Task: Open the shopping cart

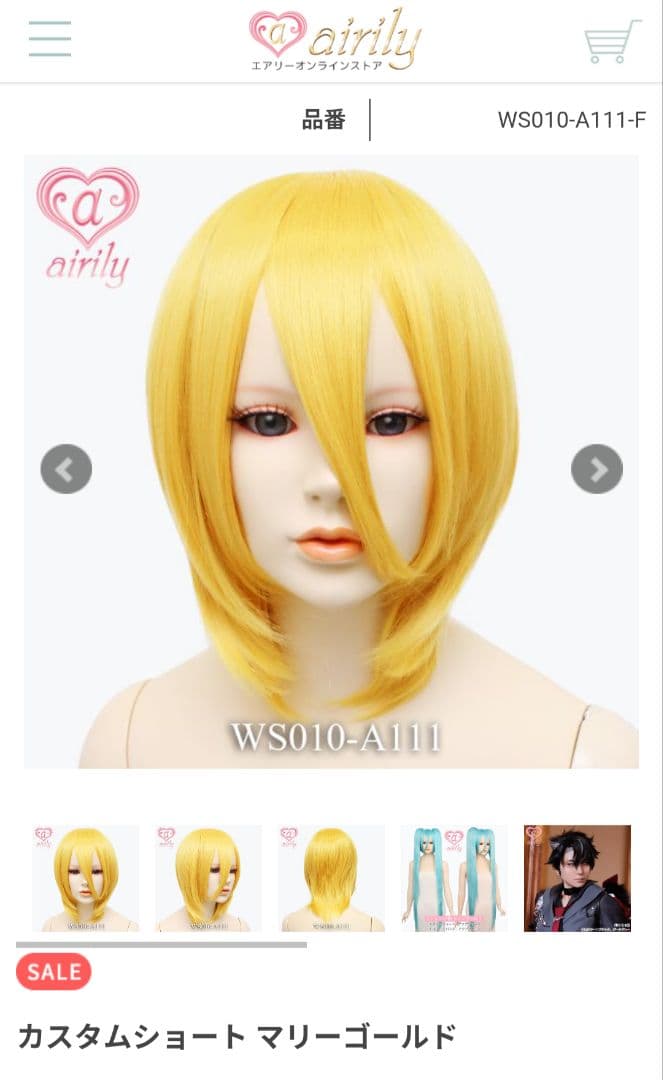Action: pyautogui.click(x=611, y=41)
